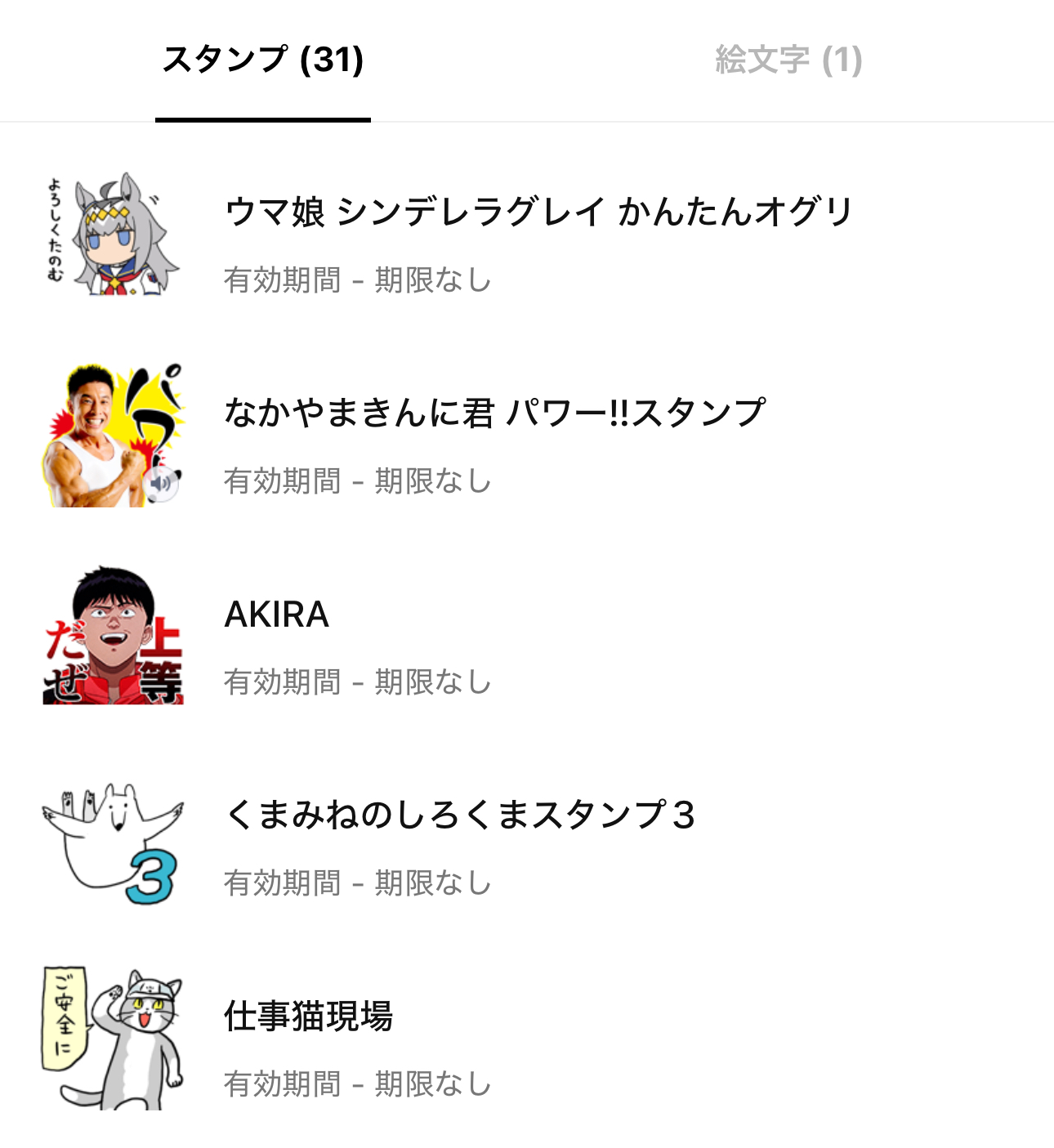
Task: Open the 仕事猫現場 sticker set
Action: coord(309,1016)
